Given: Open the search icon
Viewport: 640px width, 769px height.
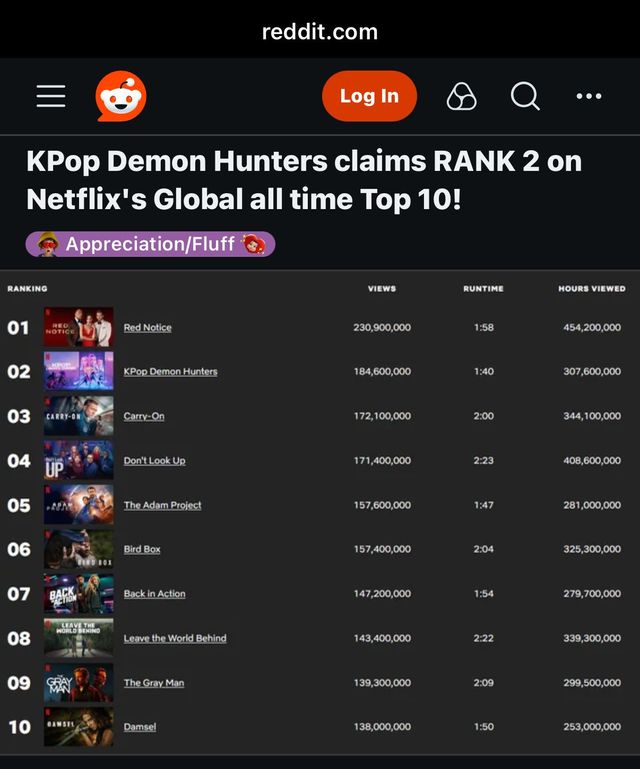Looking at the screenshot, I should pos(525,96).
